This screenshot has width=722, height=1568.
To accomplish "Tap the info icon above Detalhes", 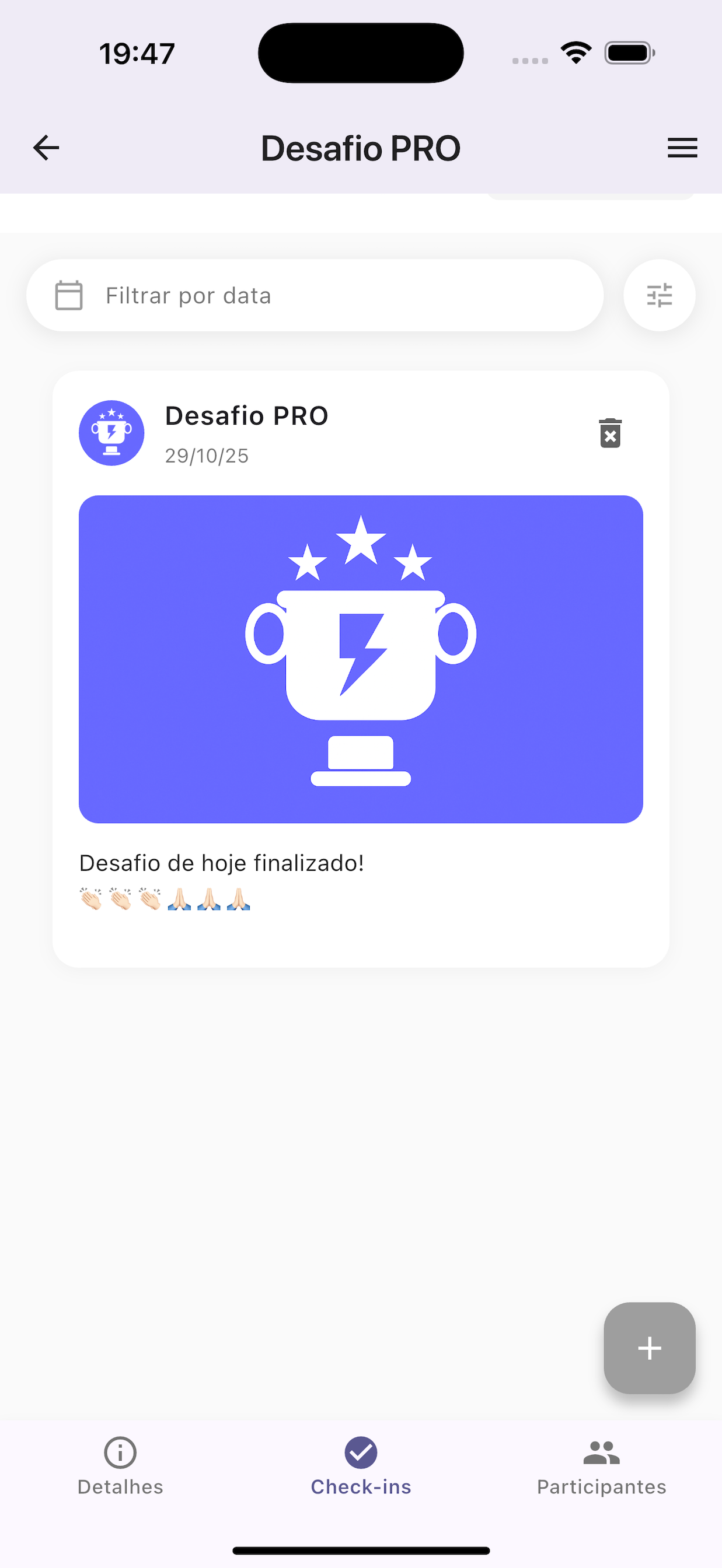I will pos(120,1453).
